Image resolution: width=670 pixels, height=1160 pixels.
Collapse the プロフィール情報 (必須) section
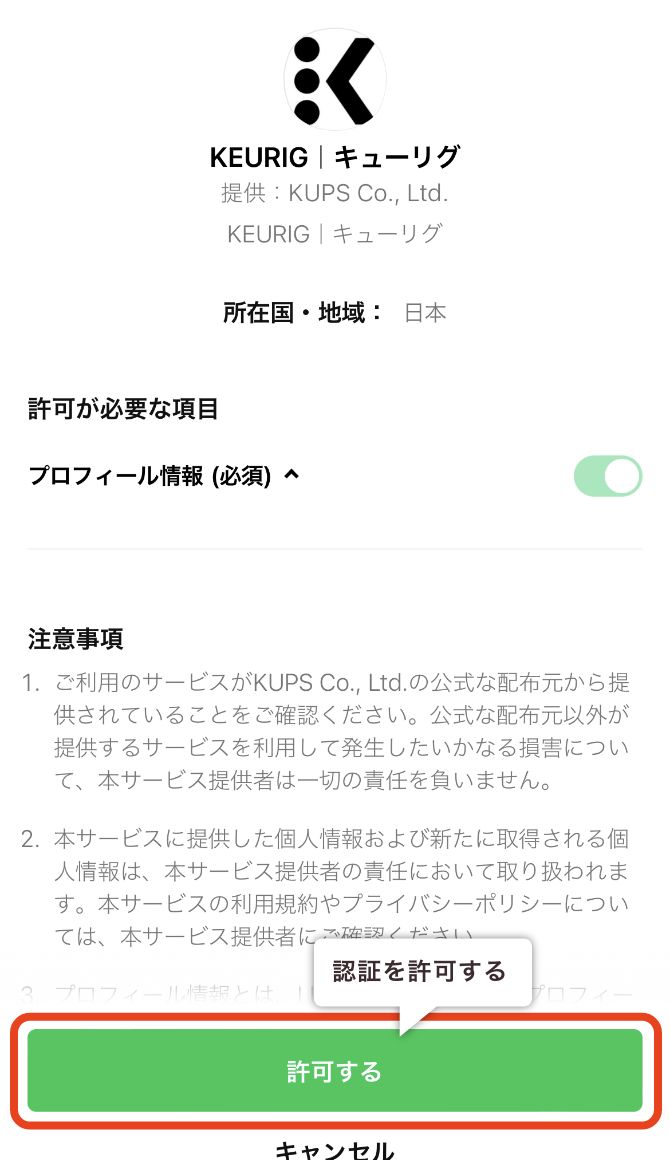(292, 475)
